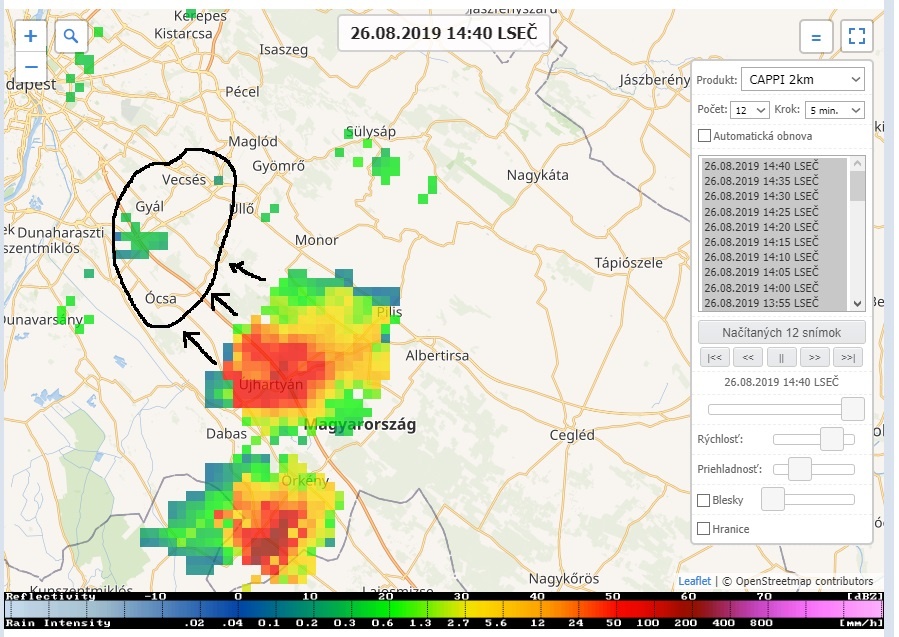The image size is (899, 637).
Task: Step forward one frame
Action: pyautogui.click(x=814, y=357)
